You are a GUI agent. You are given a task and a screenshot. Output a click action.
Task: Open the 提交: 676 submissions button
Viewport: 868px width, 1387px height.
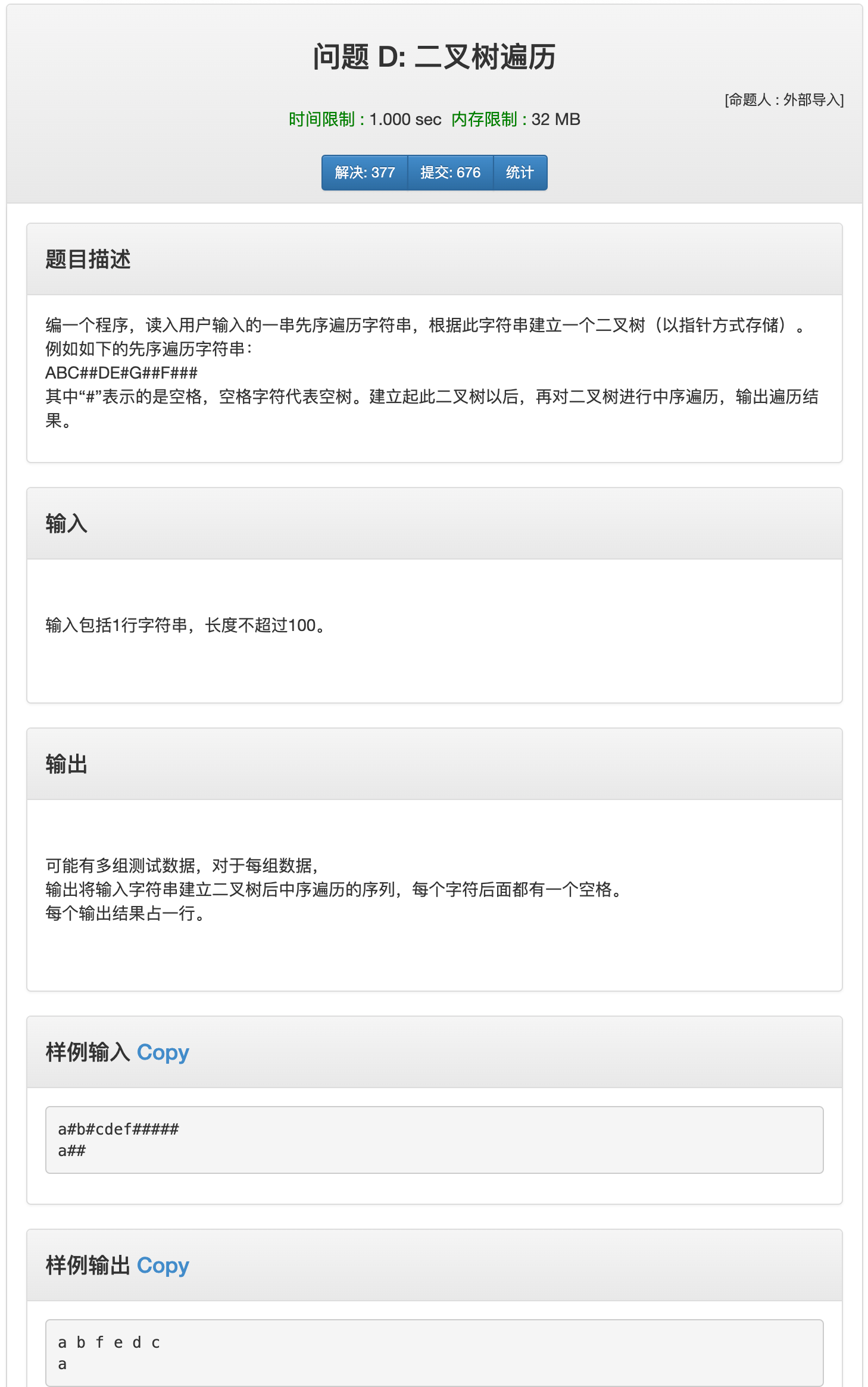[450, 173]
